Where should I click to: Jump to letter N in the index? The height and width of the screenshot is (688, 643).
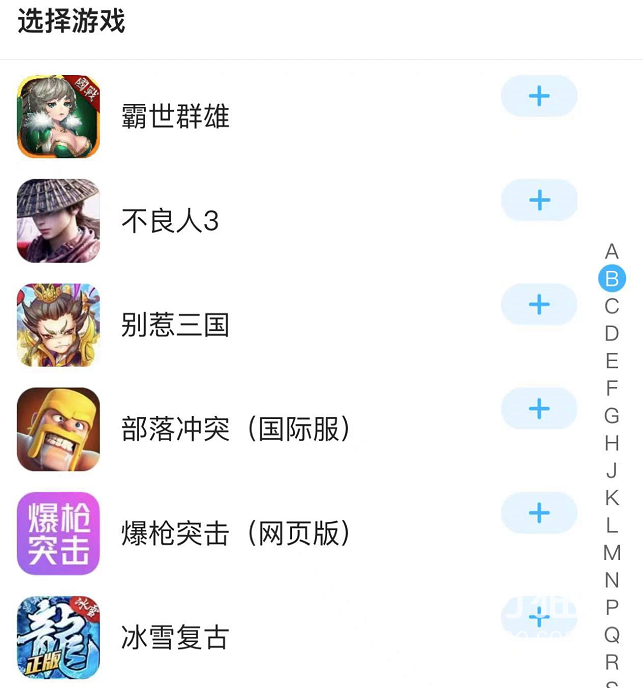pyautogui.click(x=612, y=580)
